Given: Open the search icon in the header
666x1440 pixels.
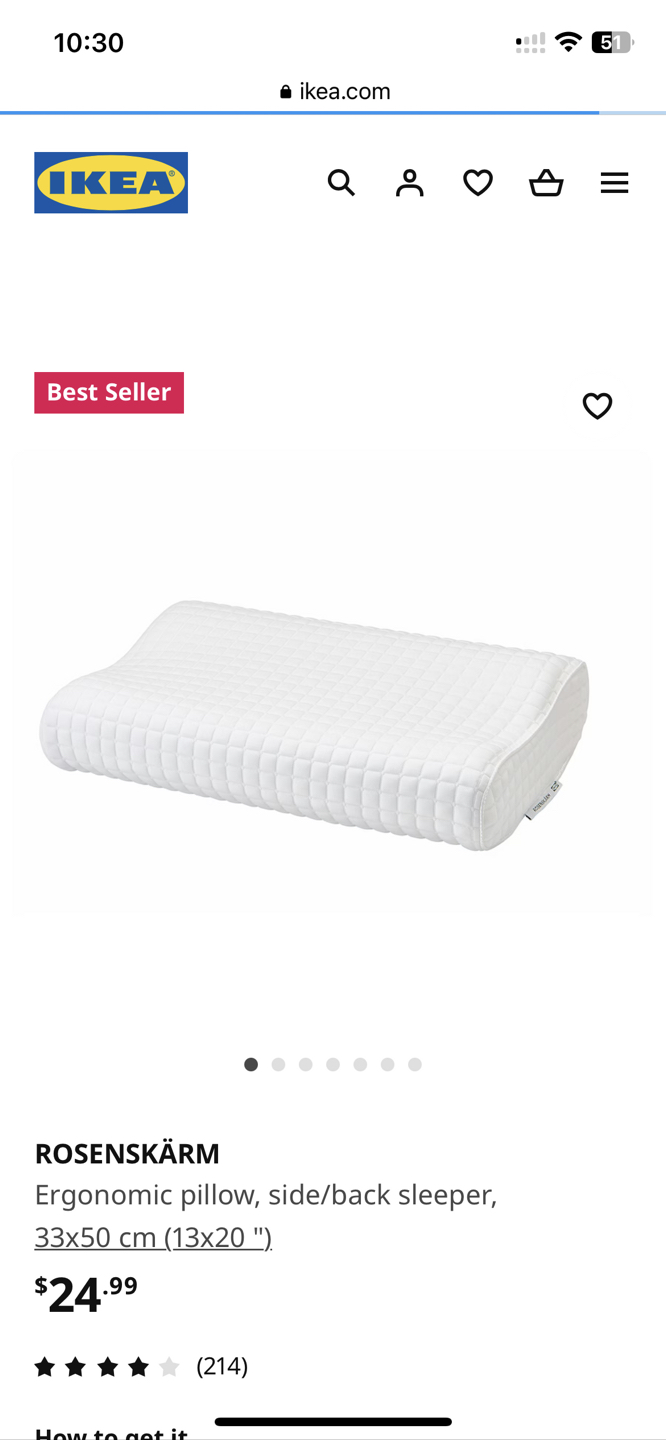Looking at the screenshot, I should pos(341,183).
